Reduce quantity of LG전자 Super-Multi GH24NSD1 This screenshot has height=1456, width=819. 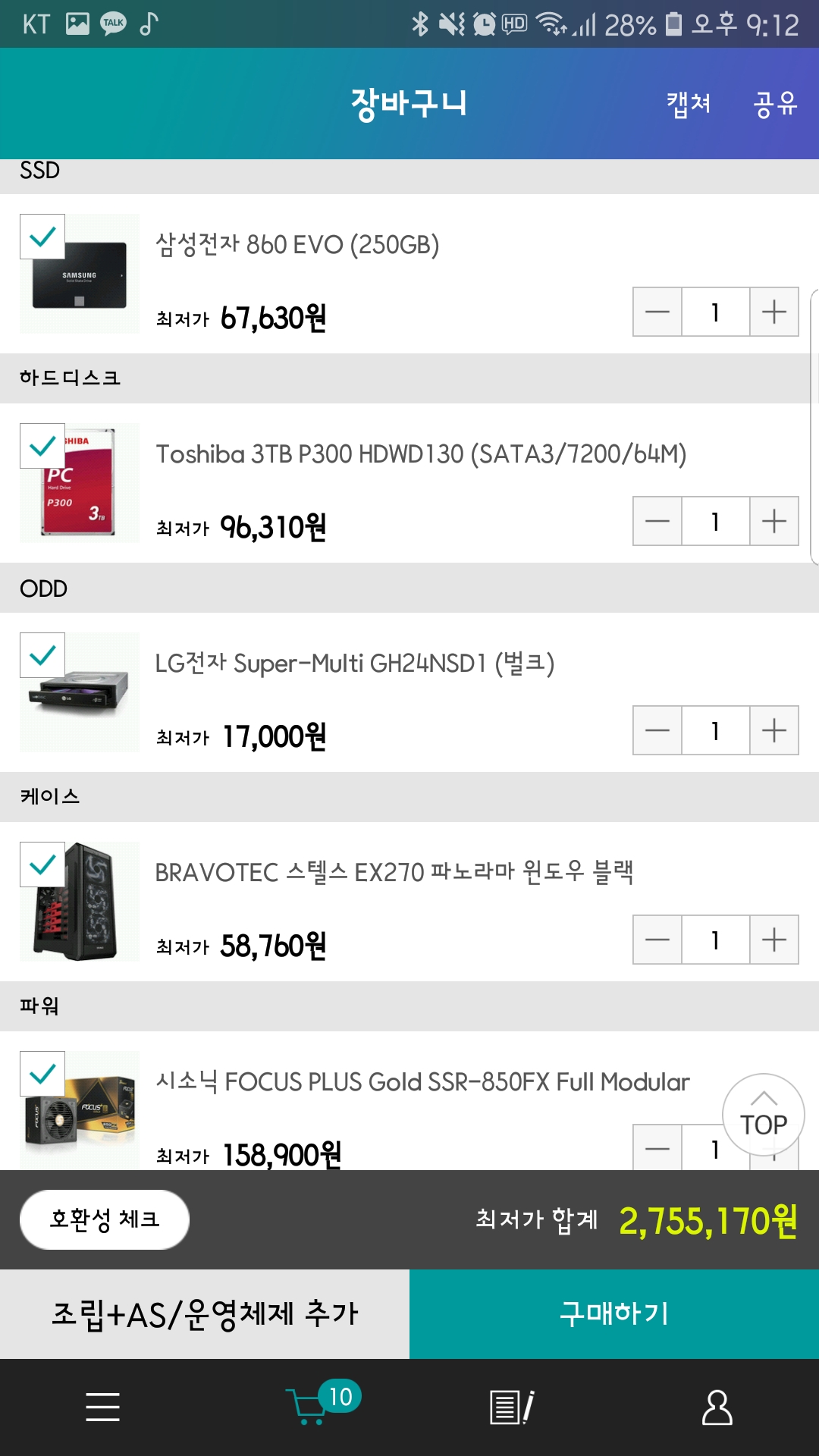657,730
